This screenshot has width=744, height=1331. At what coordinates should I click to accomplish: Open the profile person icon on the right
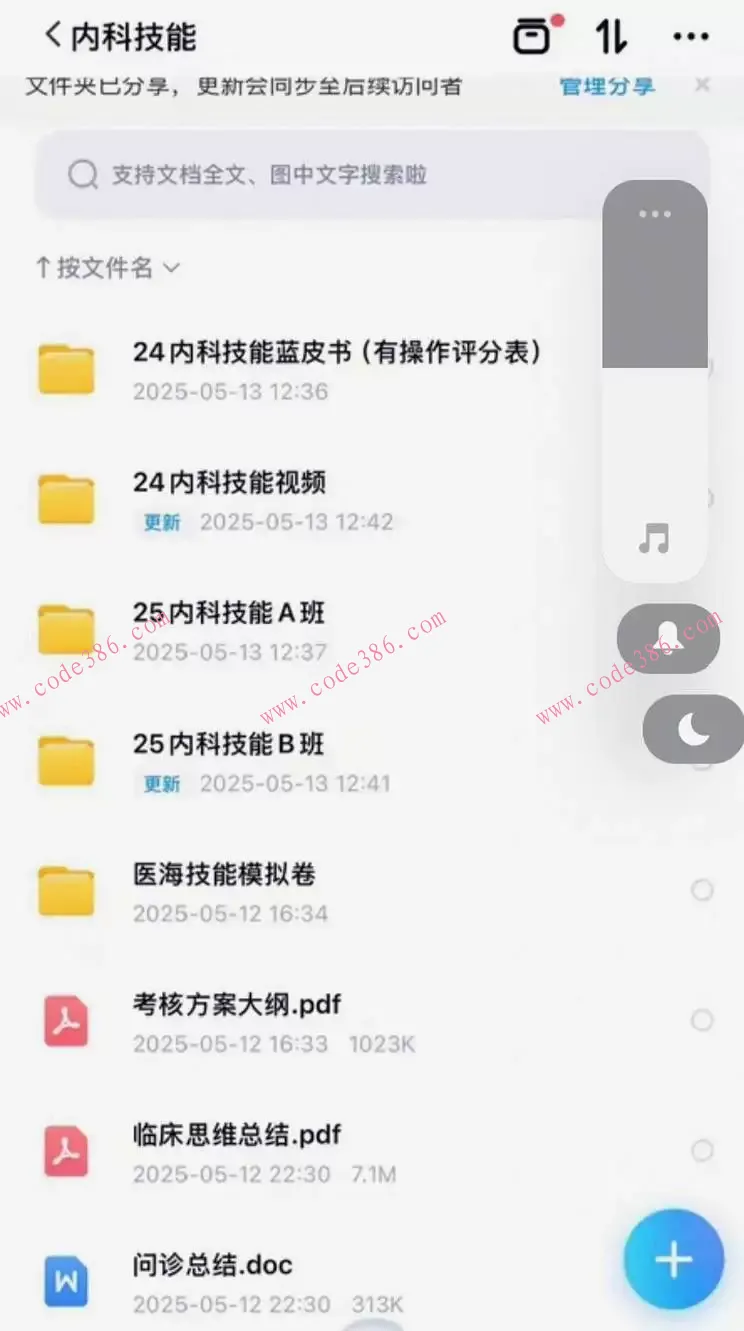click(668, 639)
